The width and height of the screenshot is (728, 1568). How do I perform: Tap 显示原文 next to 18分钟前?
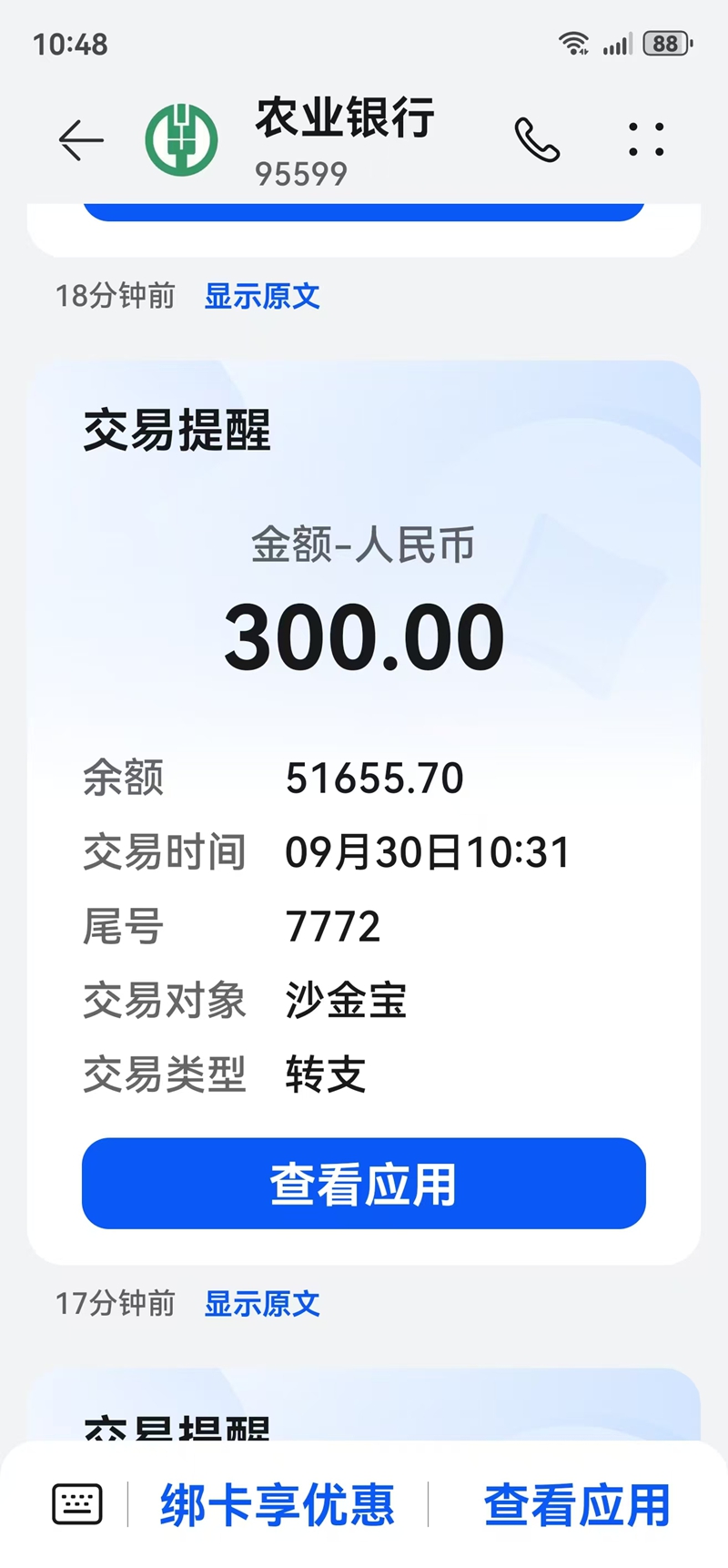tap(262, 296)
